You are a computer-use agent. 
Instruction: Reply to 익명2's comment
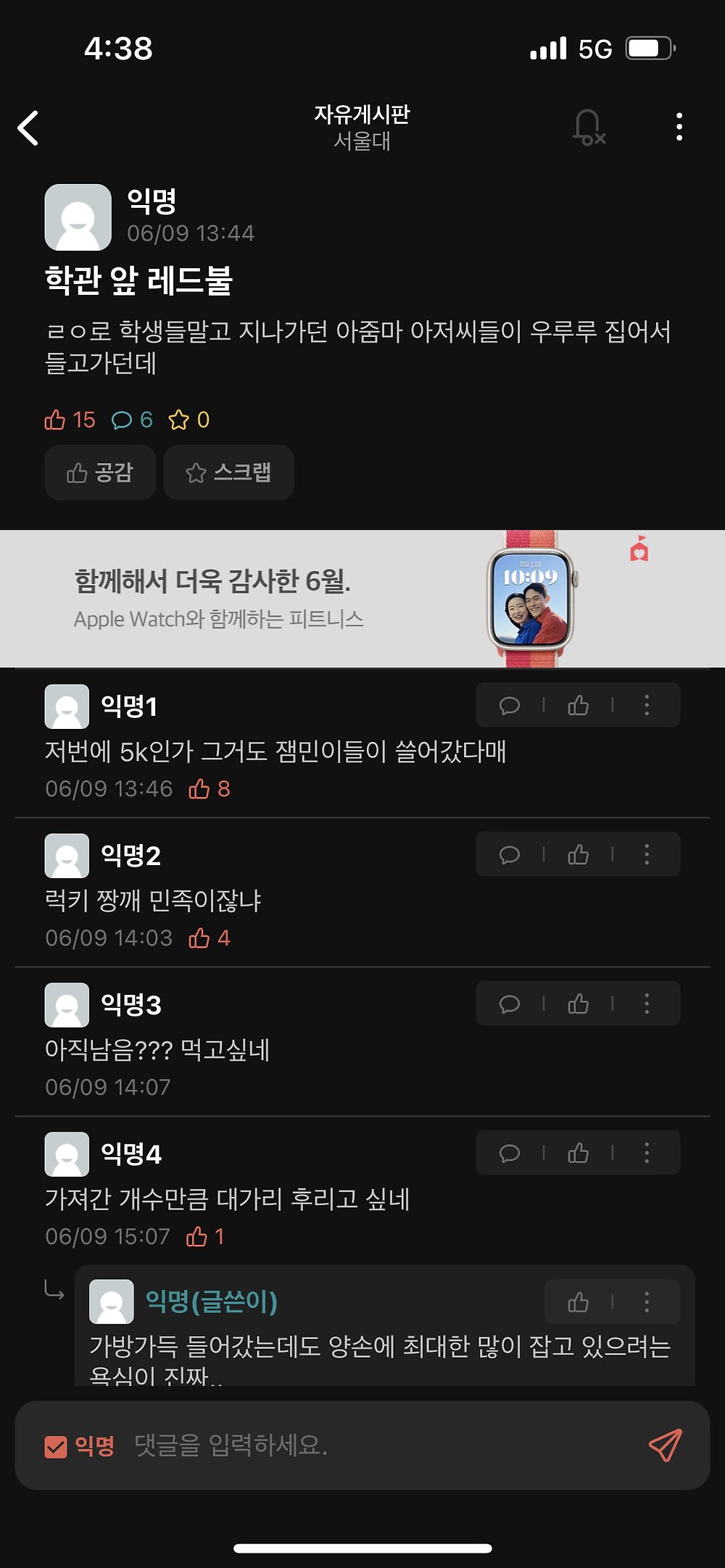pyautogui.click(x=510, y=854)
